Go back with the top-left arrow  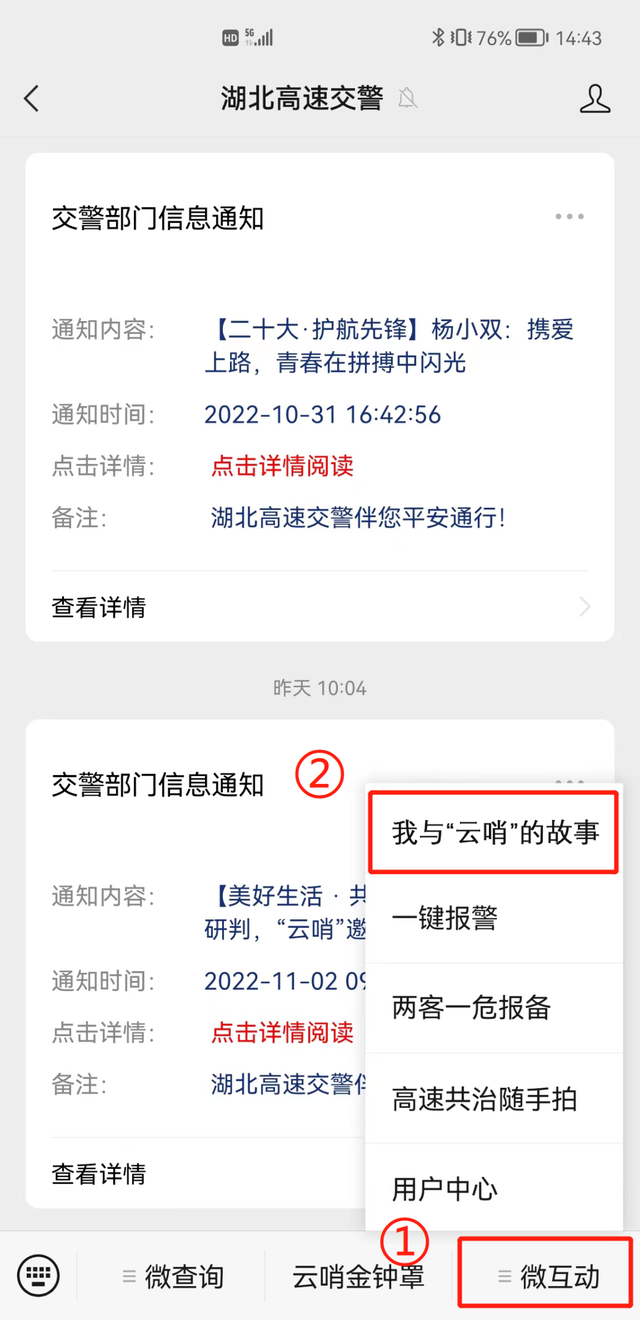click(x=32, y=98)
